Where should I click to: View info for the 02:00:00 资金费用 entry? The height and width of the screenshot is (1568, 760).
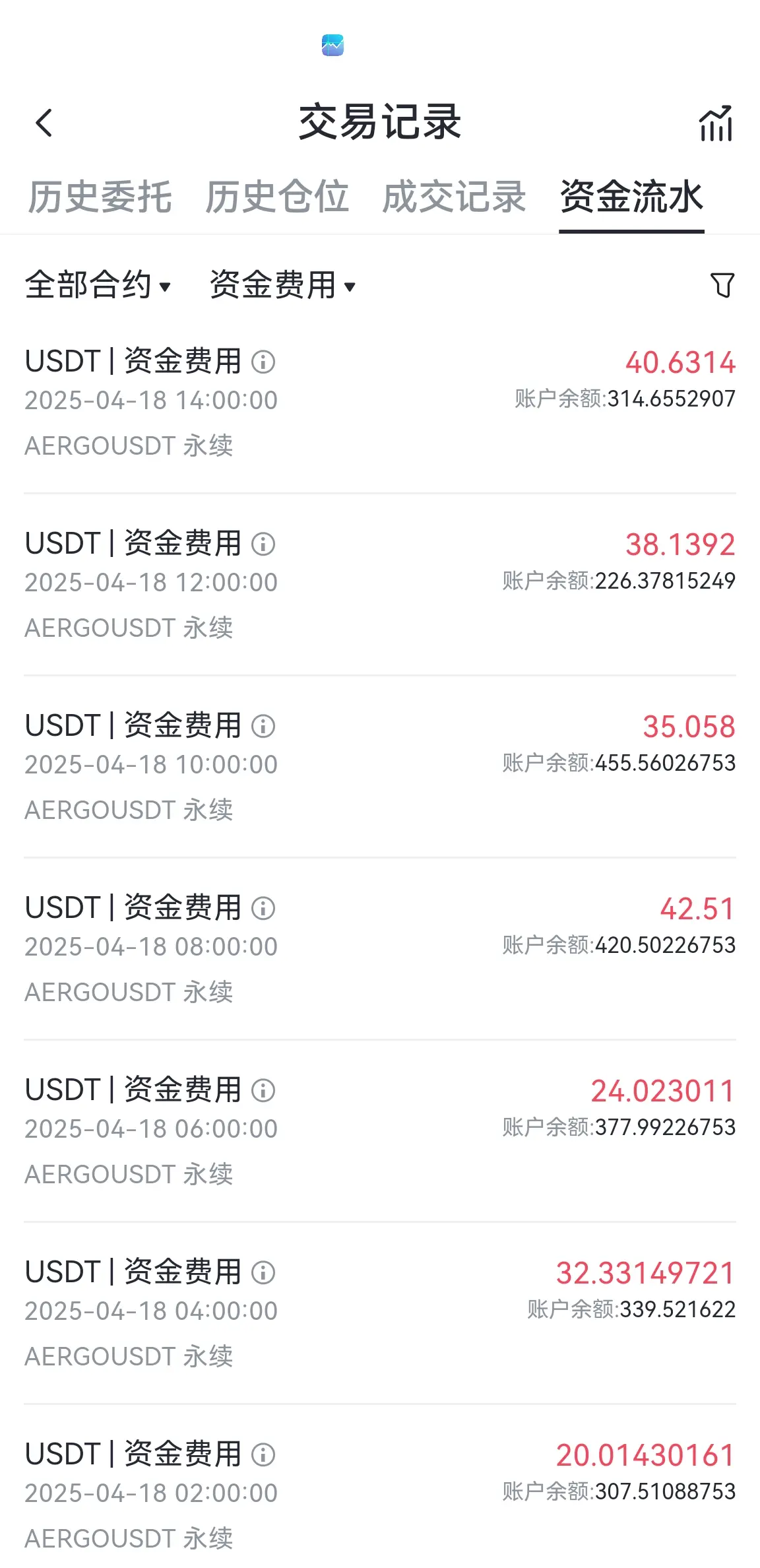(x=263, y=1454)
